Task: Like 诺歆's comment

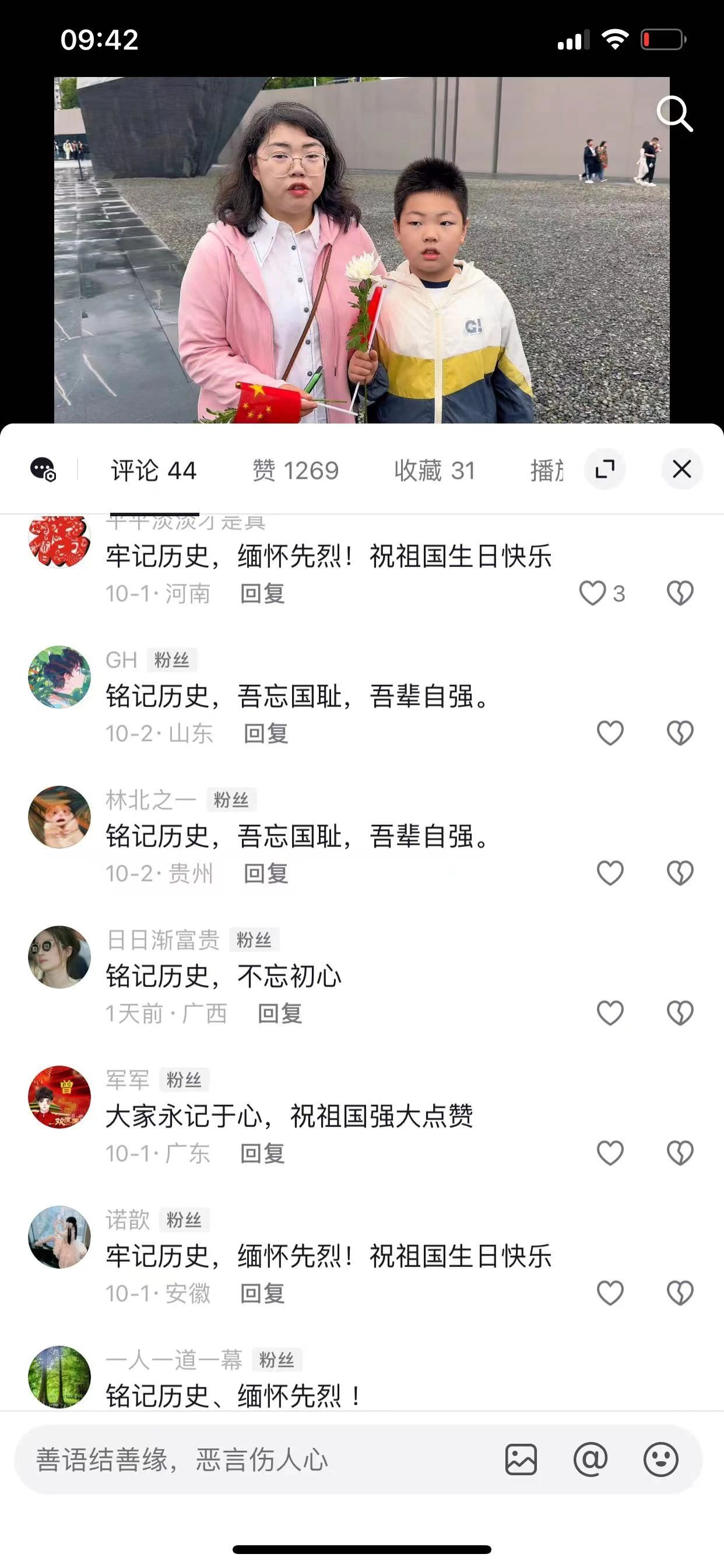Action: [610, 1293]
